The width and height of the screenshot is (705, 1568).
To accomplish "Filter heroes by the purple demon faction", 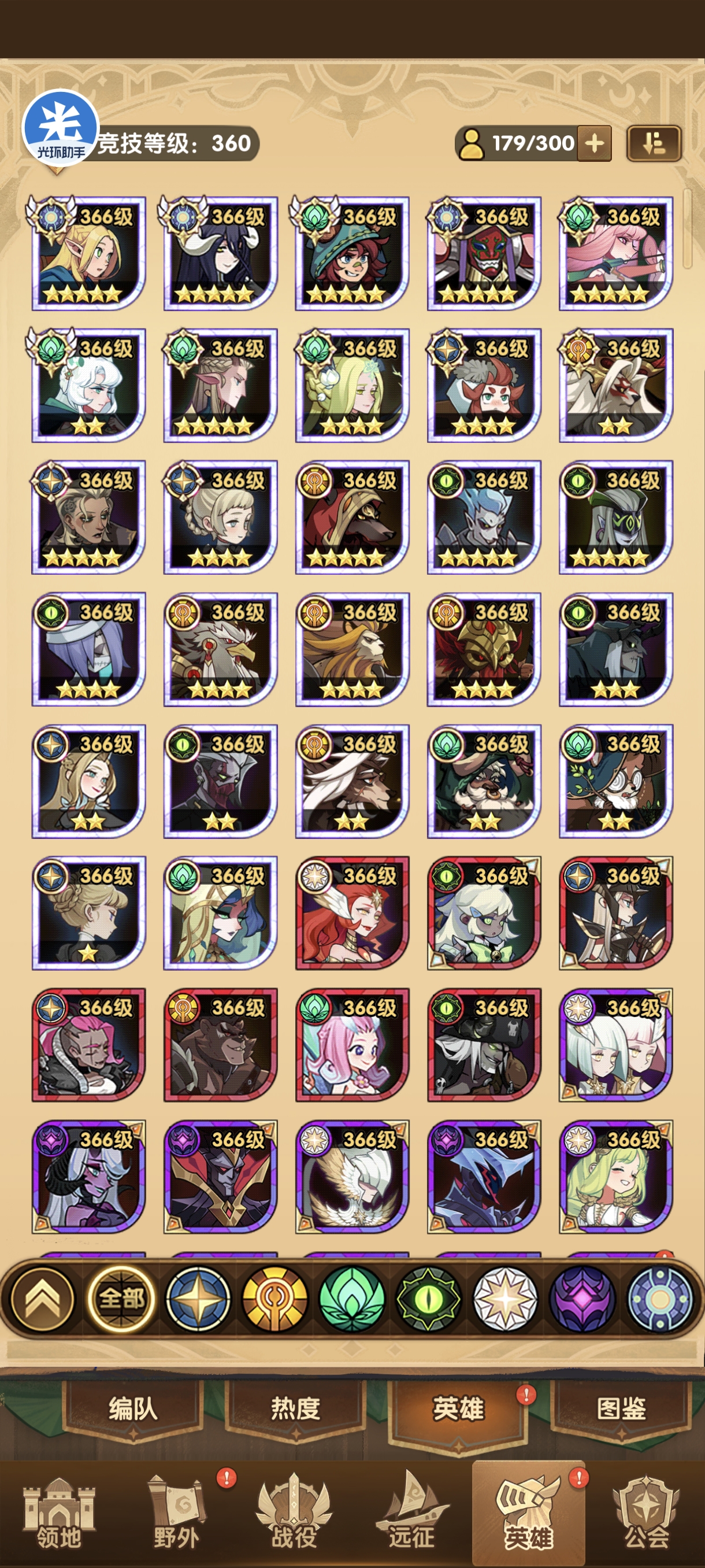I will (582, 1299).
